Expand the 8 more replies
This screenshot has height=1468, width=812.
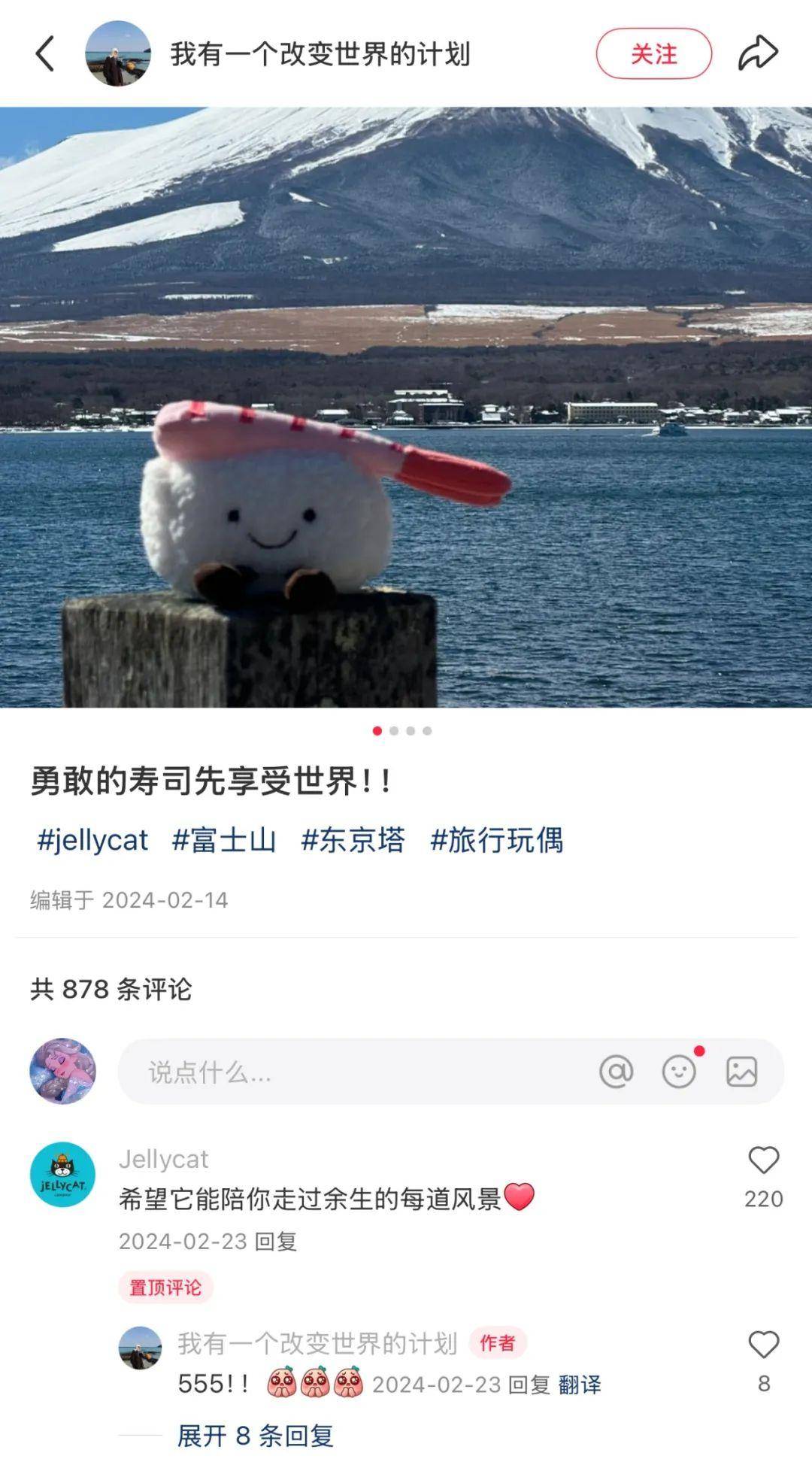256,1436
